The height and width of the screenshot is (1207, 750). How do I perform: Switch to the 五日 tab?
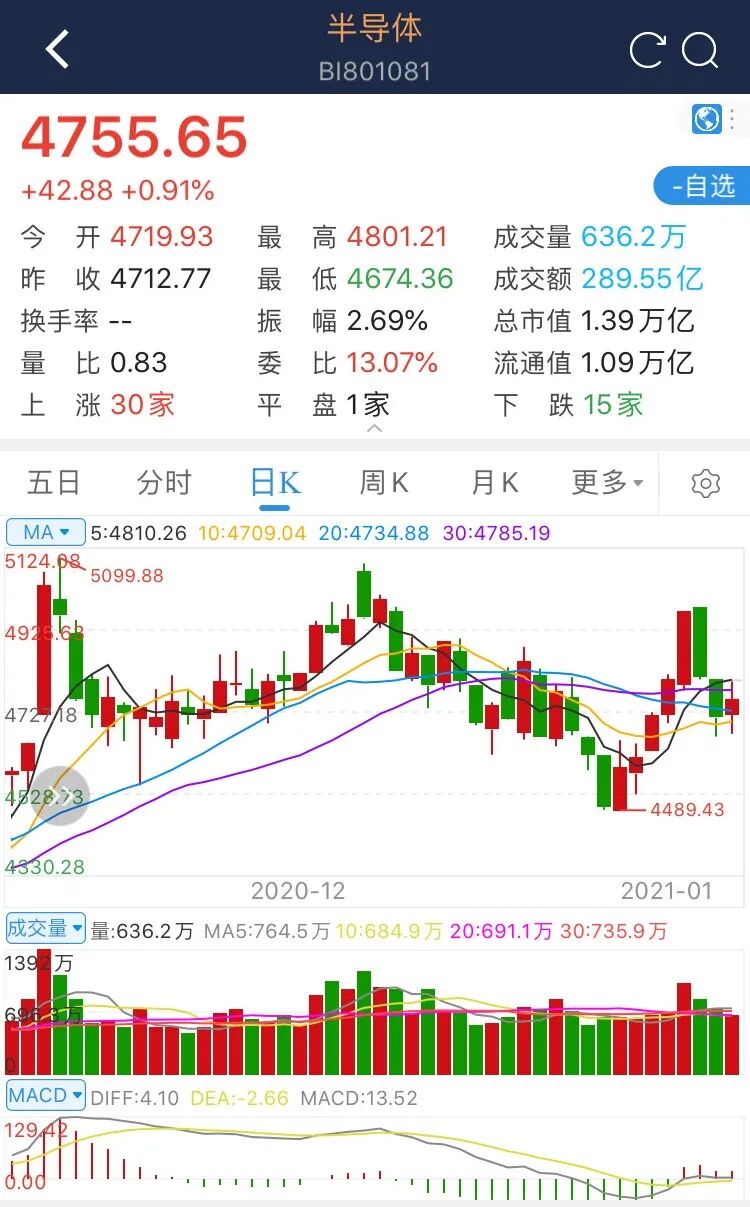point(54,483)
